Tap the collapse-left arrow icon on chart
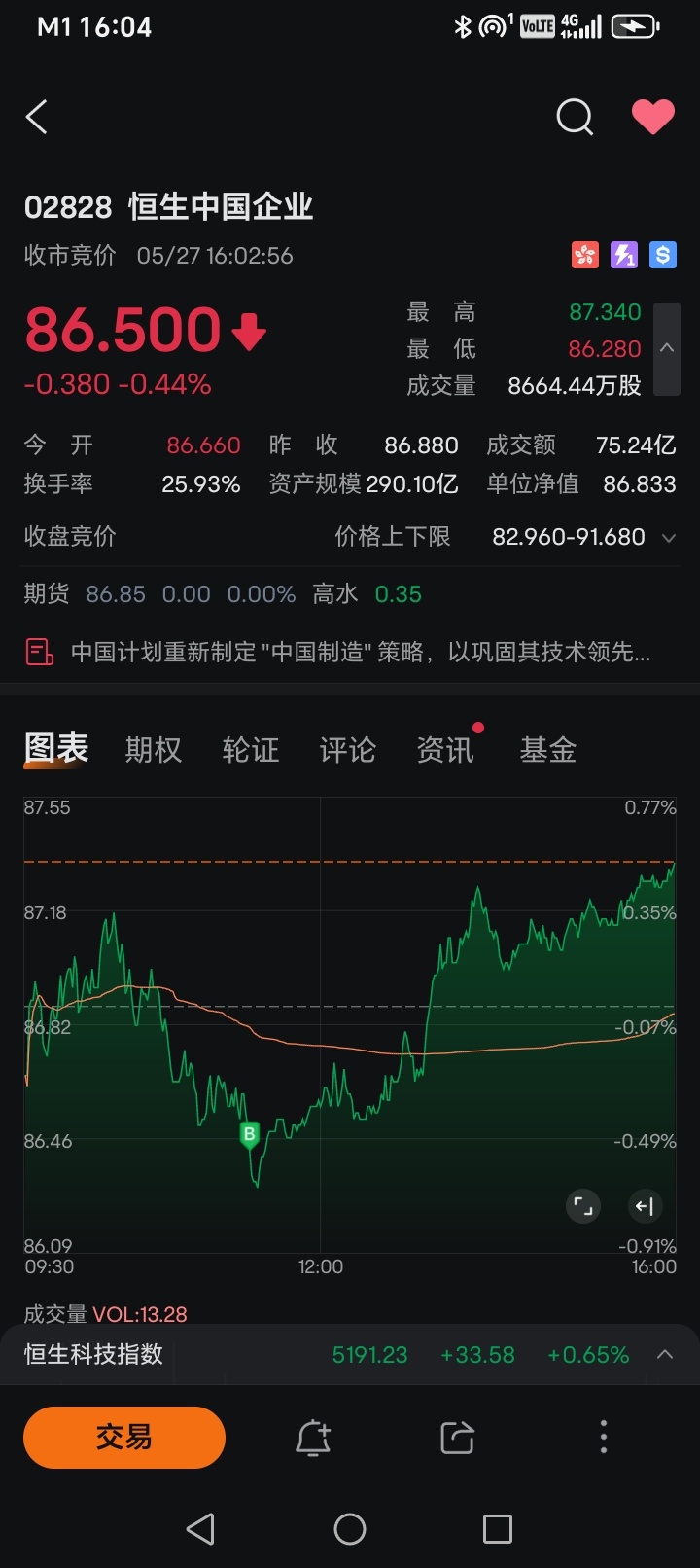Screen dimensions: 700x1568 coord(645,1207)
